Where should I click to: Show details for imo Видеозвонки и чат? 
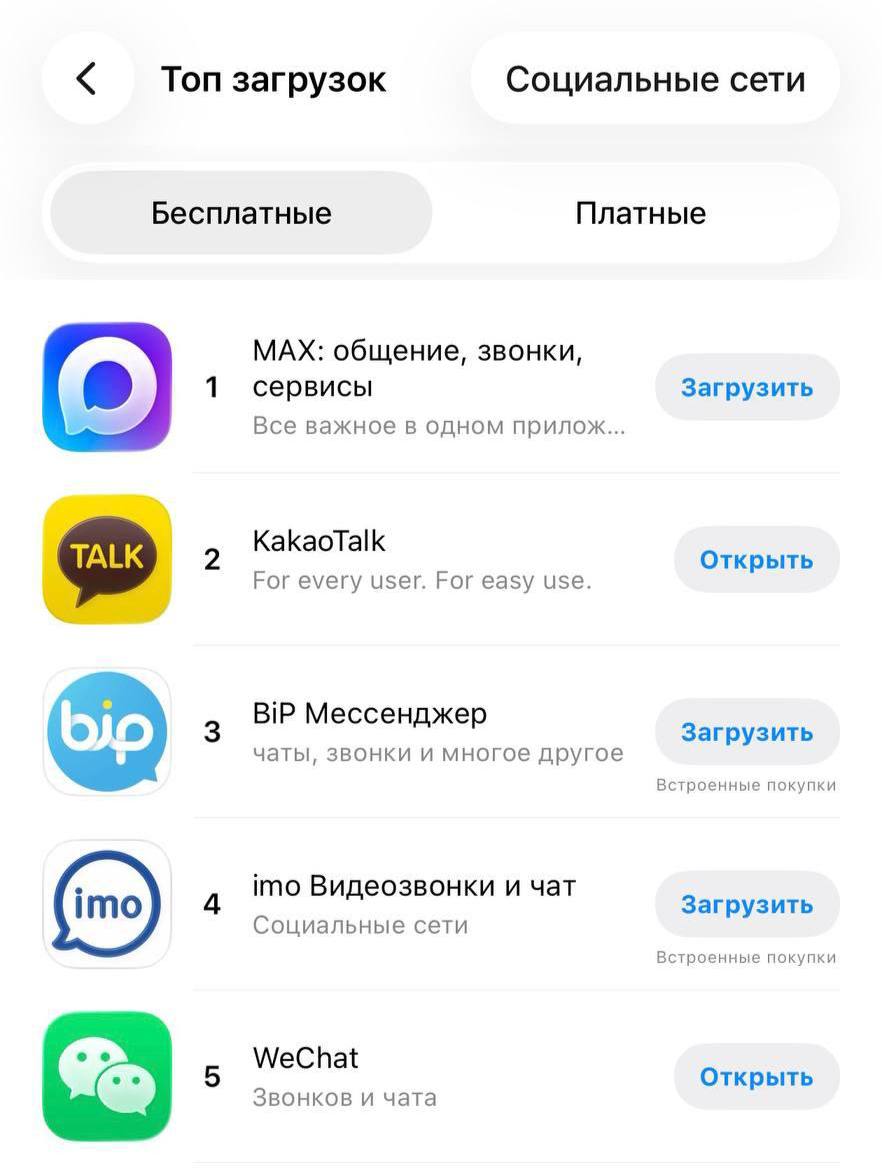[x=414, y=886]
